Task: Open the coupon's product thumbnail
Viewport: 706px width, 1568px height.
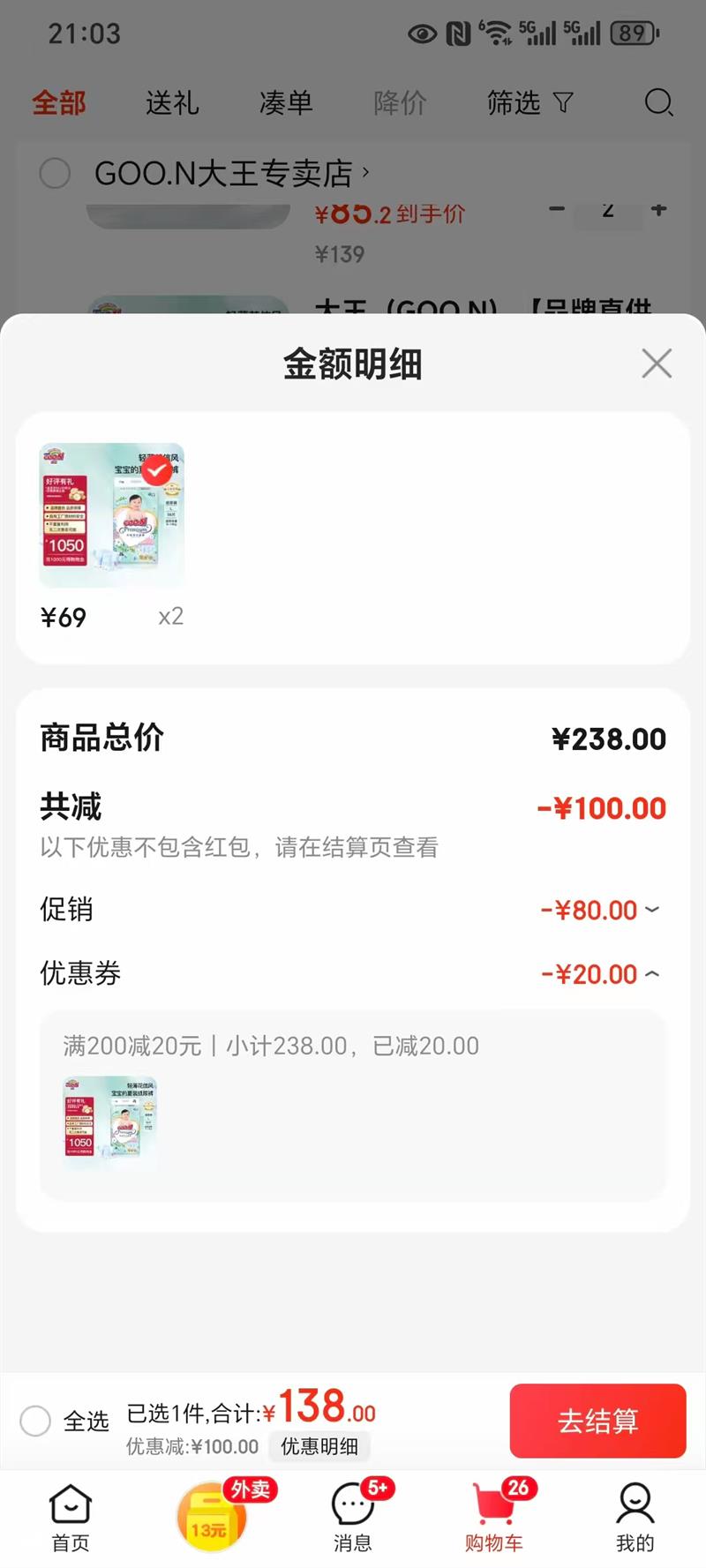Action: click(x=110, y=1122)
